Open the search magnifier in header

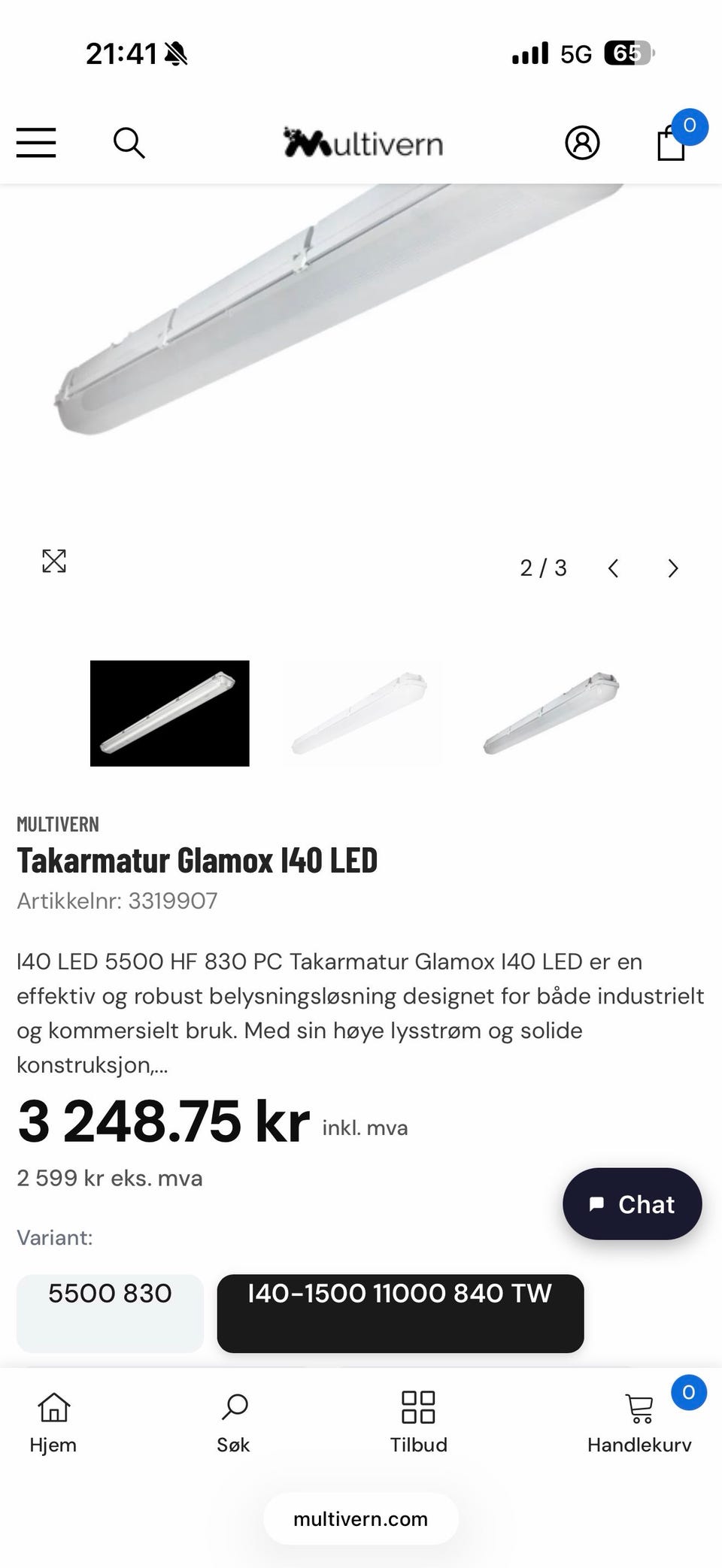(129, 142)
